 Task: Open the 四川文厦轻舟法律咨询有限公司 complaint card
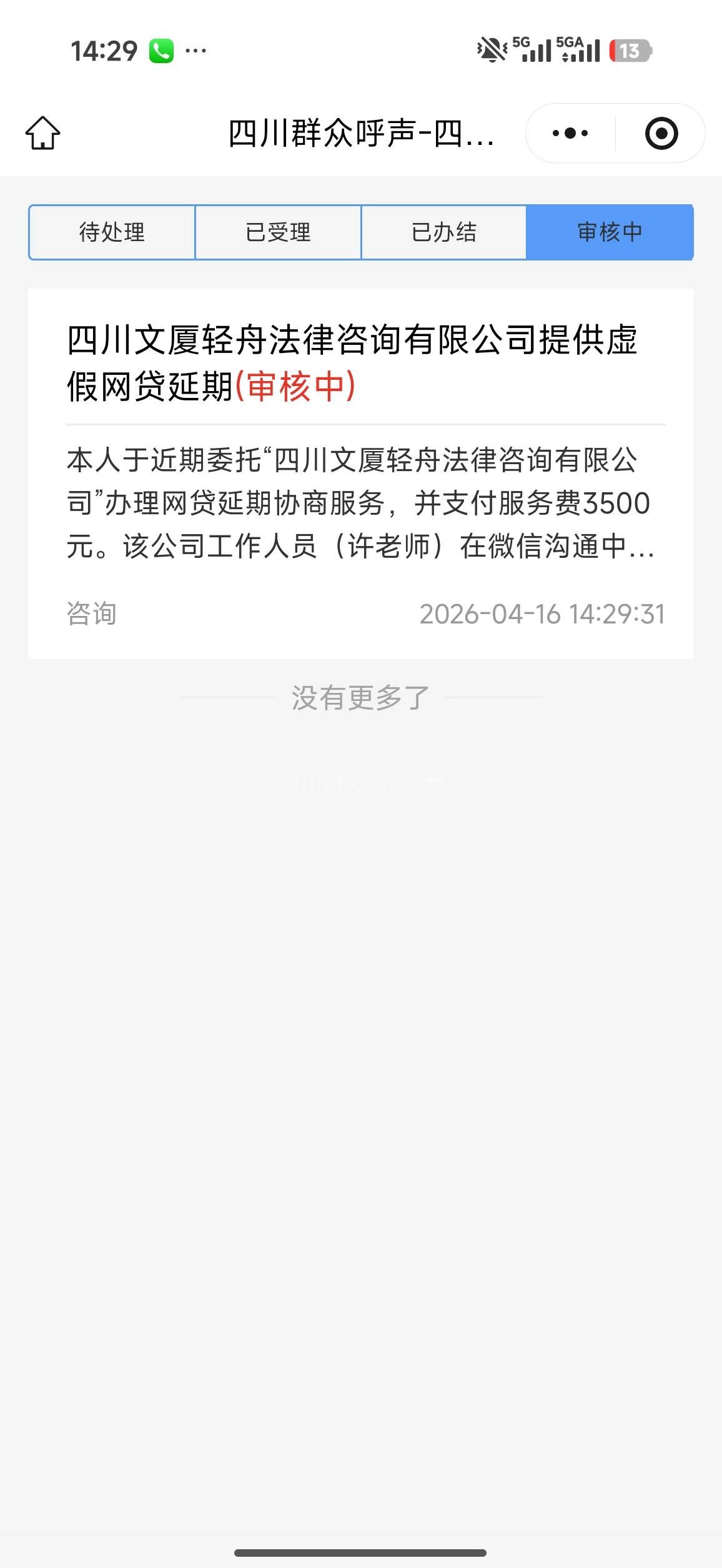360,473
